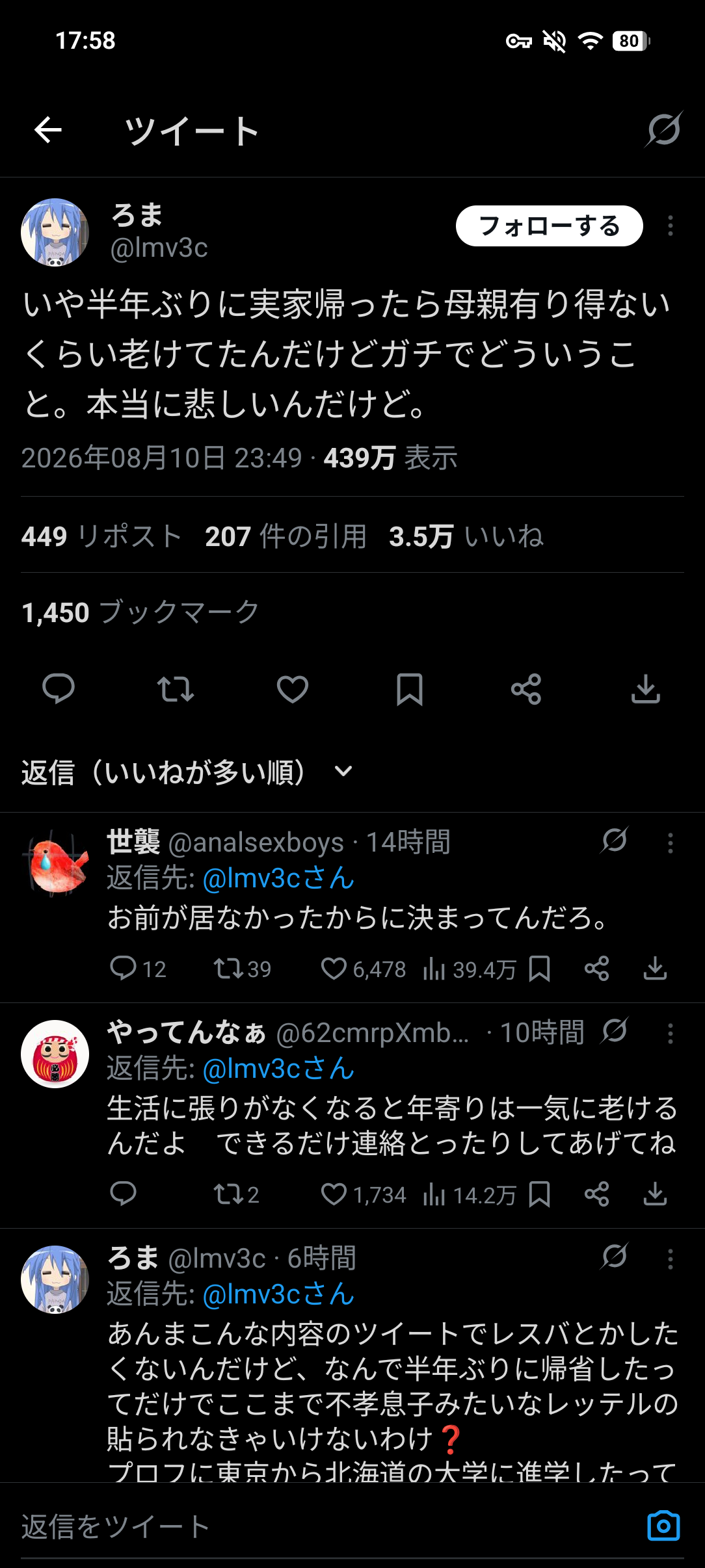Screen dimensions: 705x1568
Task: Open the overflow menu beside フォローする
Action: coord(670,226)
